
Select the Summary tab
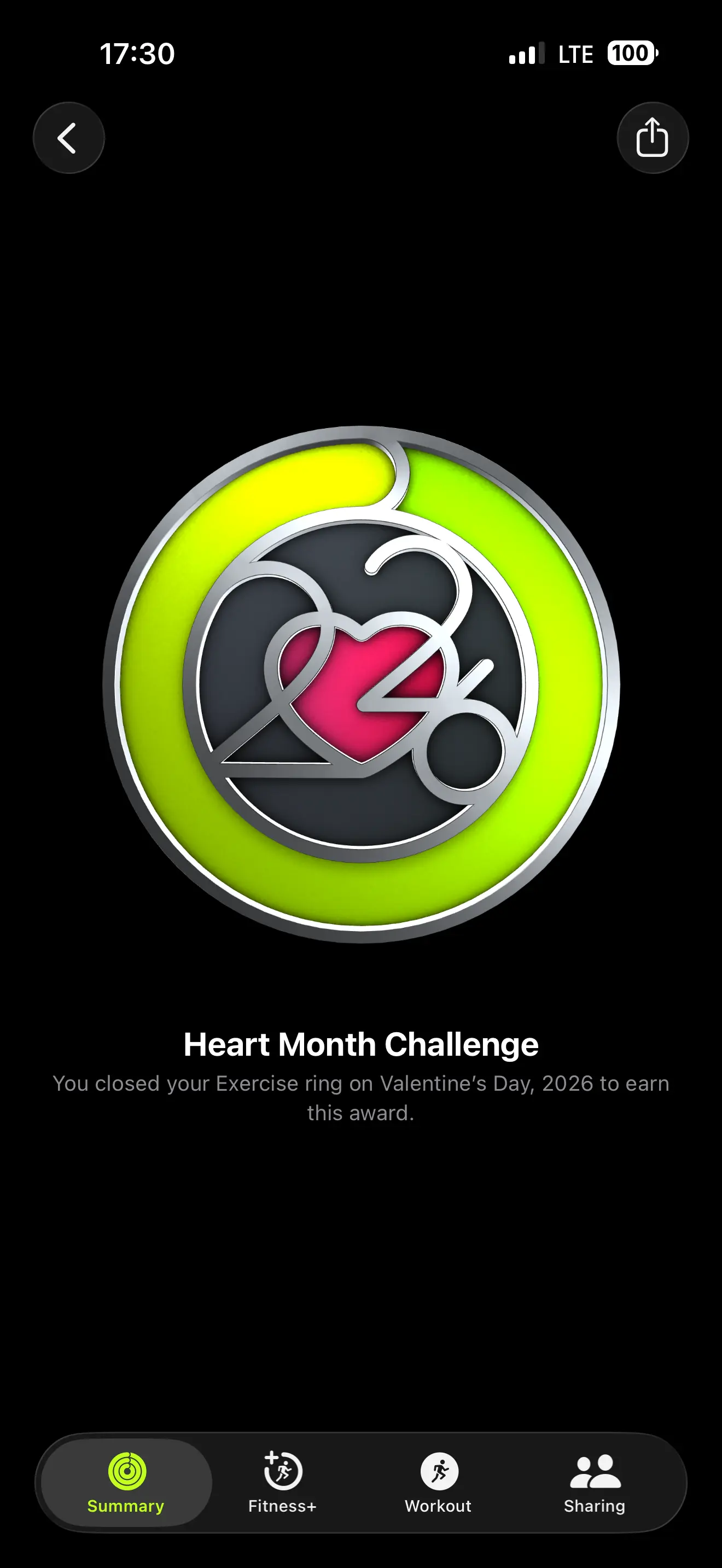click(126, 1482)
